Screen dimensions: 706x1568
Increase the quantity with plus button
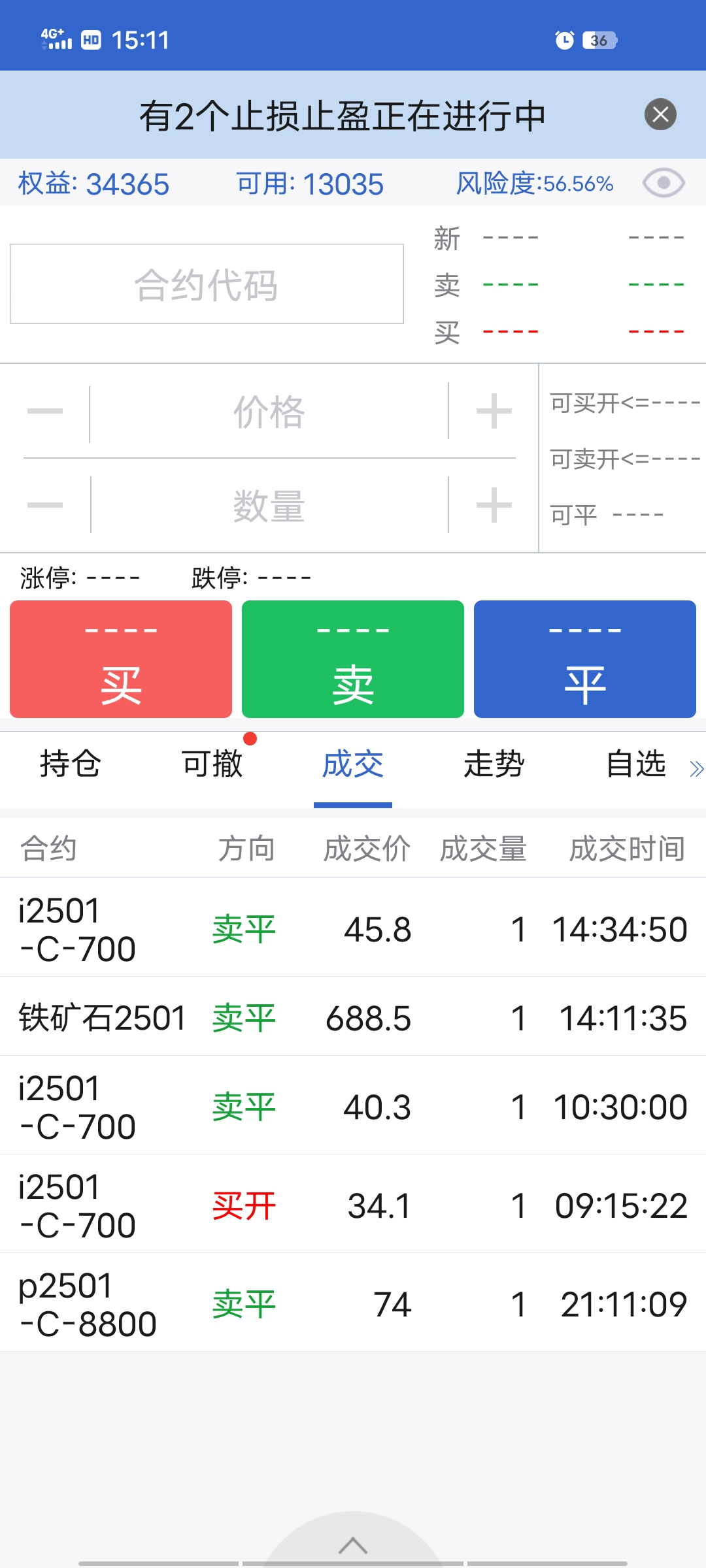(x=494, y=506)
